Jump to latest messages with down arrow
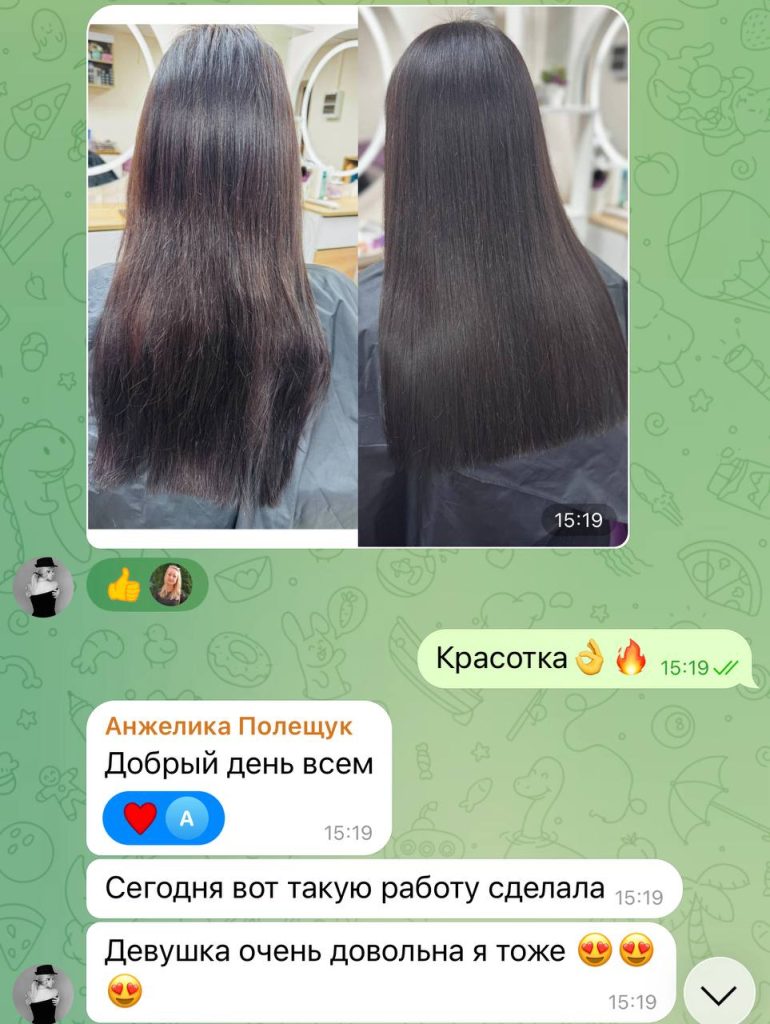Viewport: 770px width, 1024px height. (718, 993)
